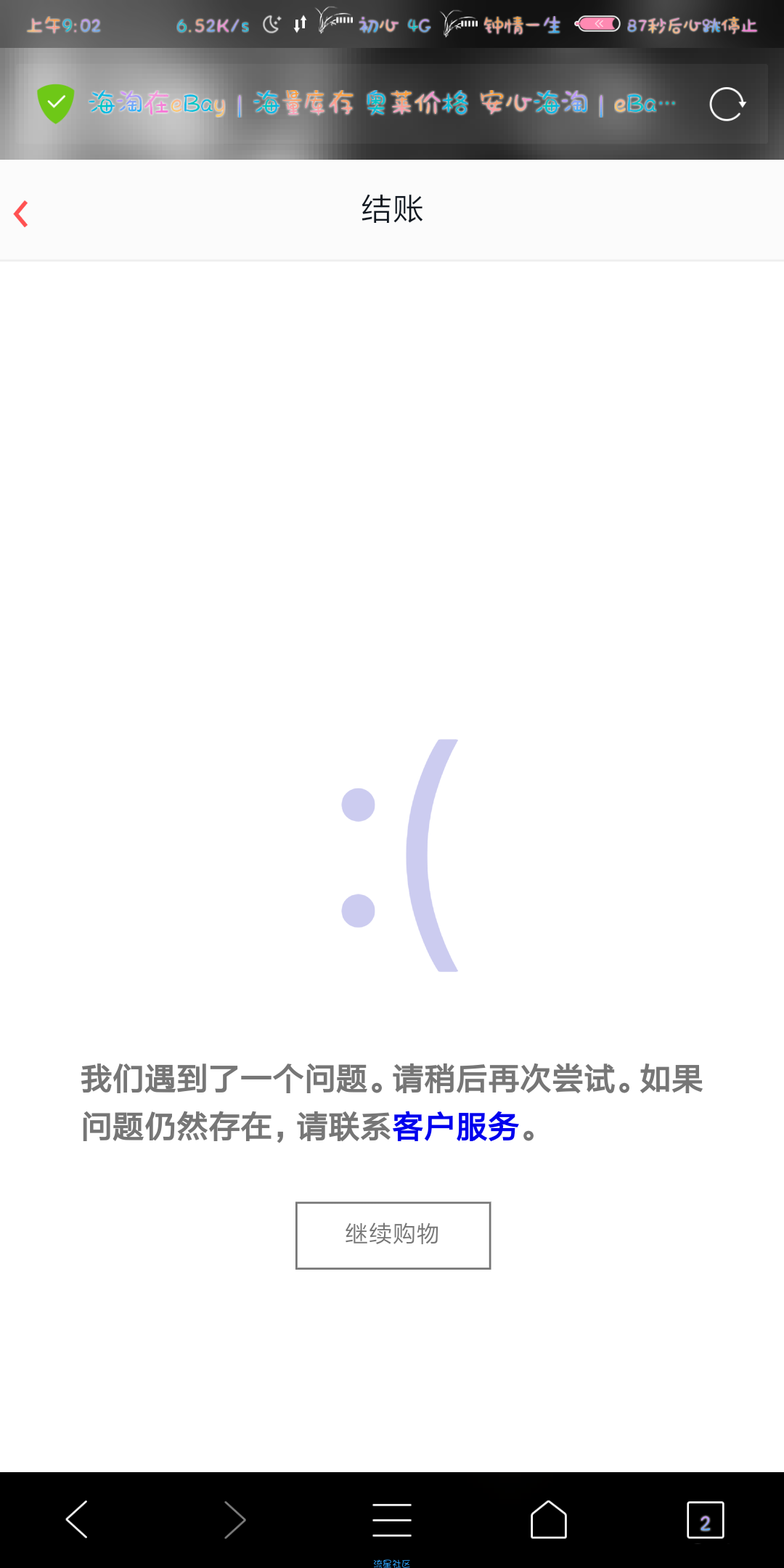Viewport: 784px width, 1568px height.
Task: Go forward with the browser forward arrow
Action: (234, 1519)
